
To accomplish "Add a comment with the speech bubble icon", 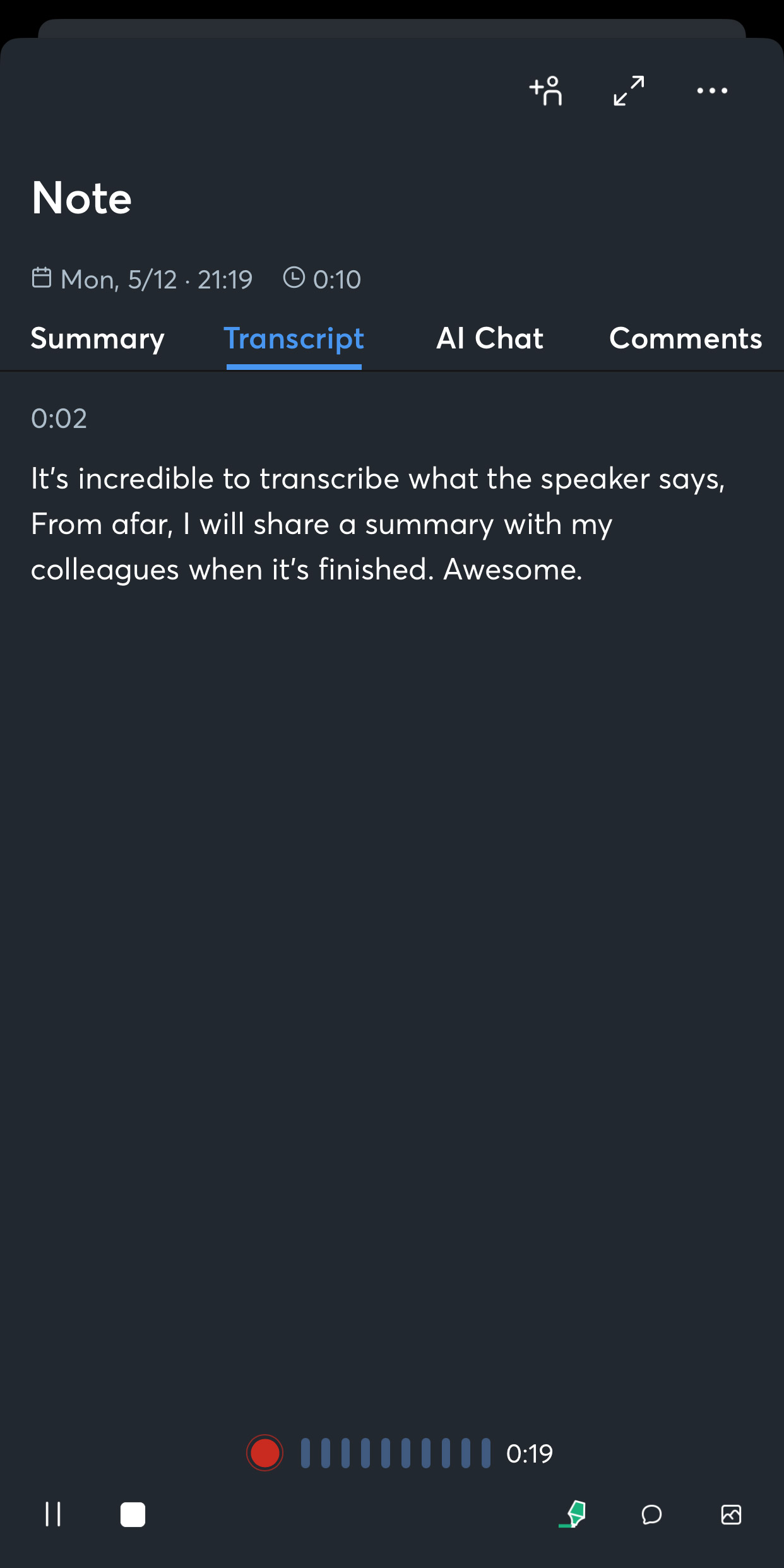I will click(651, 1514).
